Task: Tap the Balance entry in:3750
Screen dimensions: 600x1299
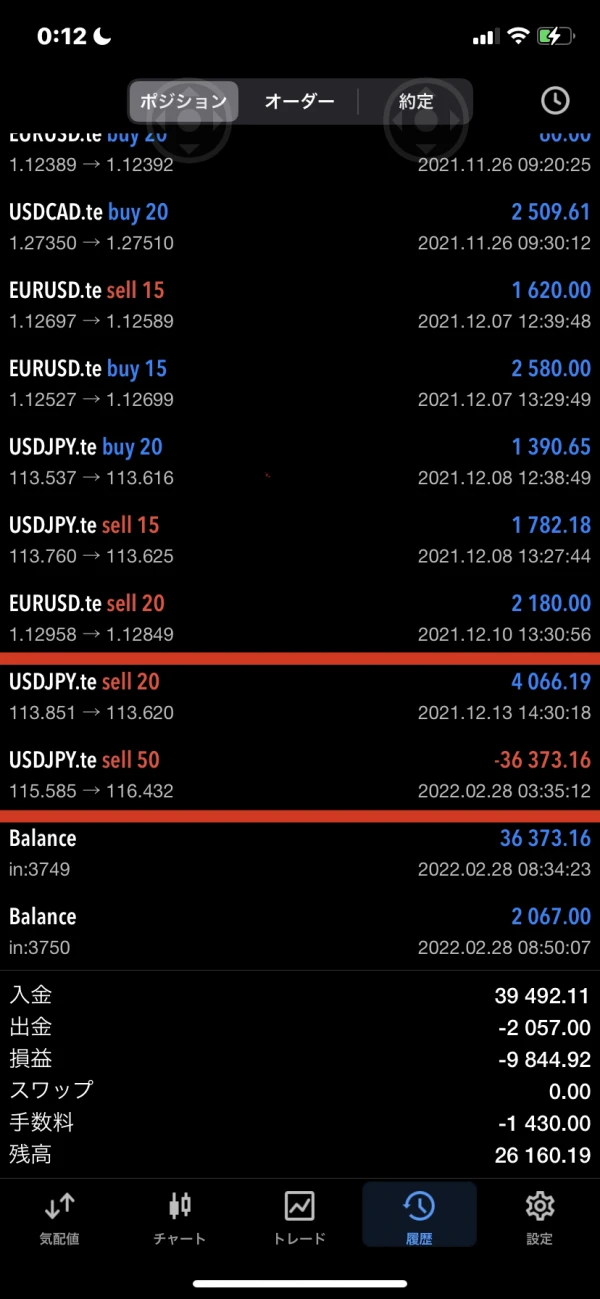Action: pos(300,931)
